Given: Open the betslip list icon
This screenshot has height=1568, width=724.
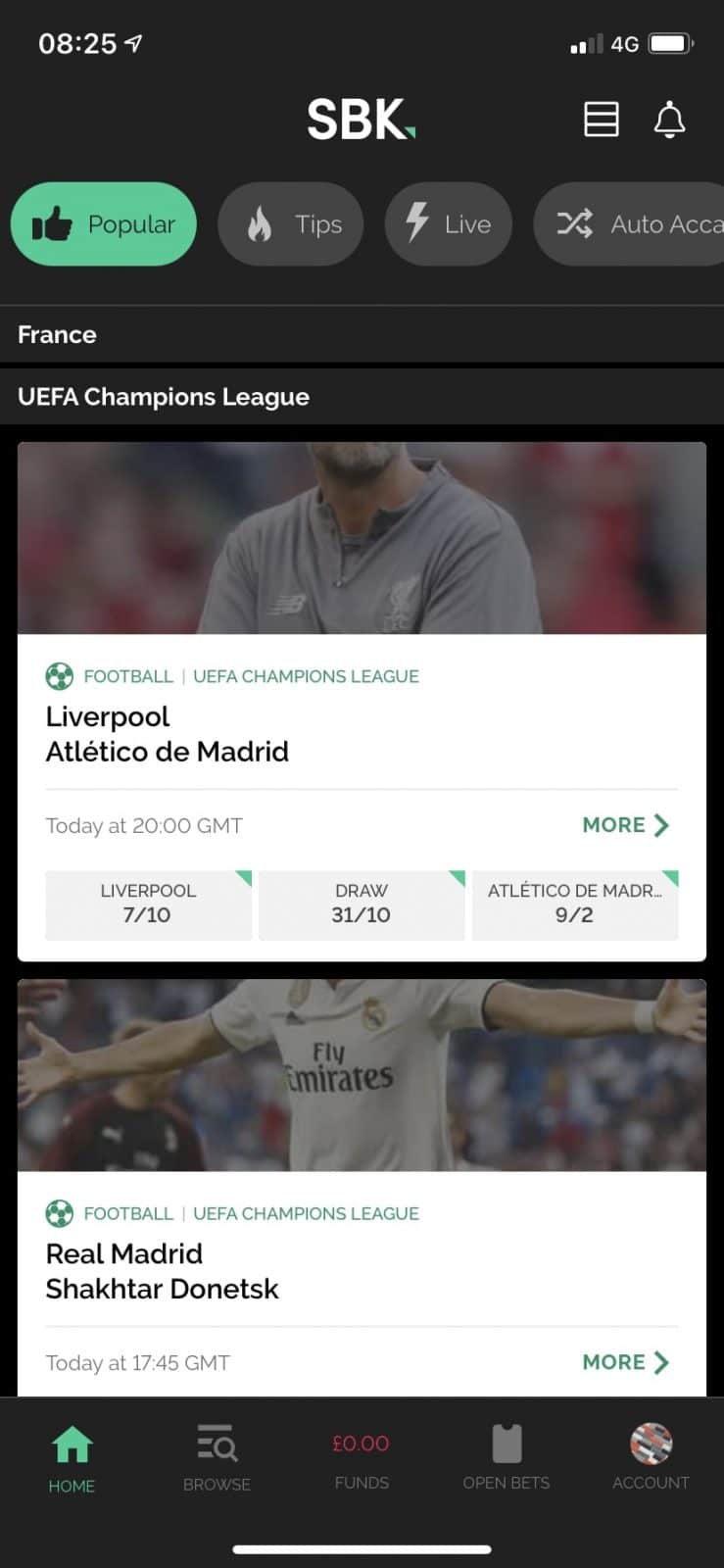Looking at the screenshot, I should [601, 120].
